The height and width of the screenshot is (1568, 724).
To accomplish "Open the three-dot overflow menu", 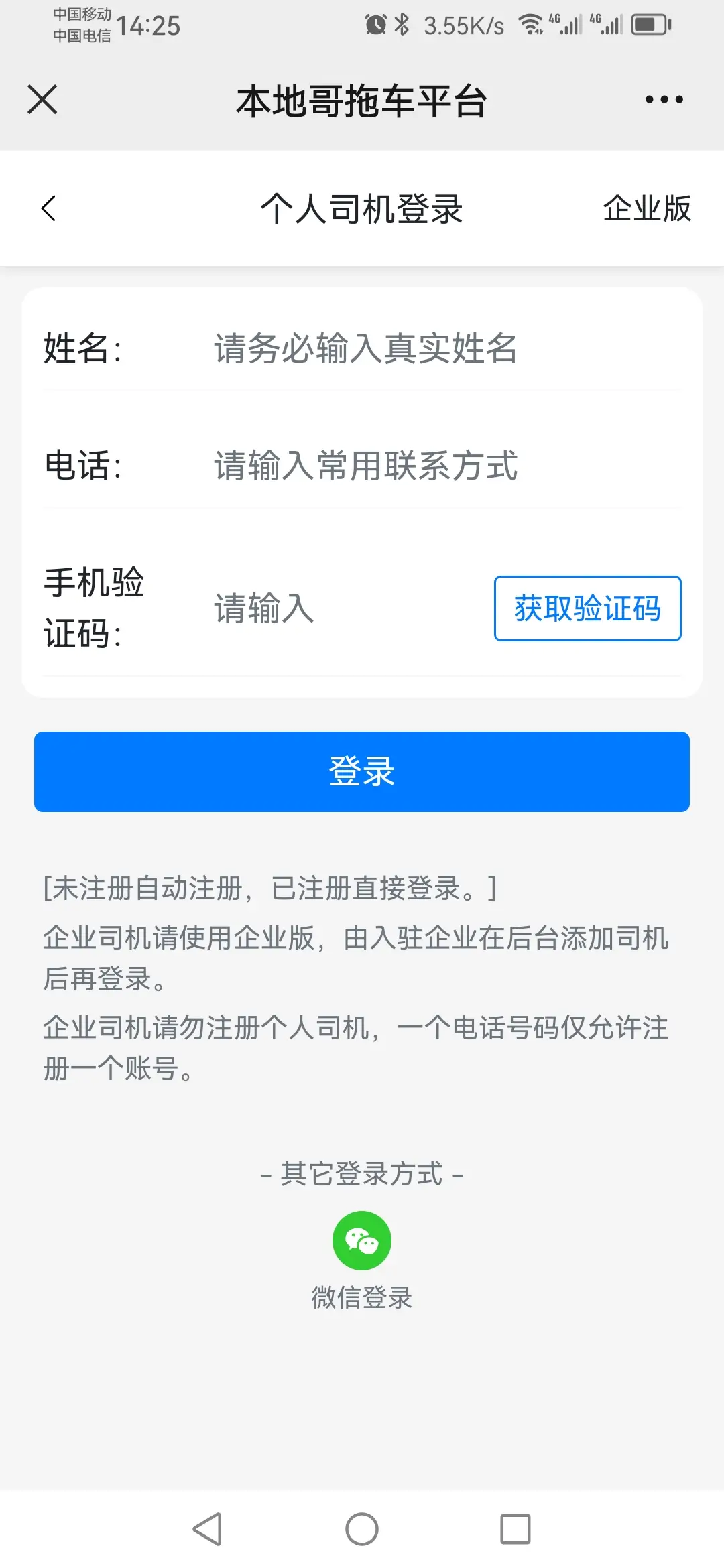I will [664, 100].
